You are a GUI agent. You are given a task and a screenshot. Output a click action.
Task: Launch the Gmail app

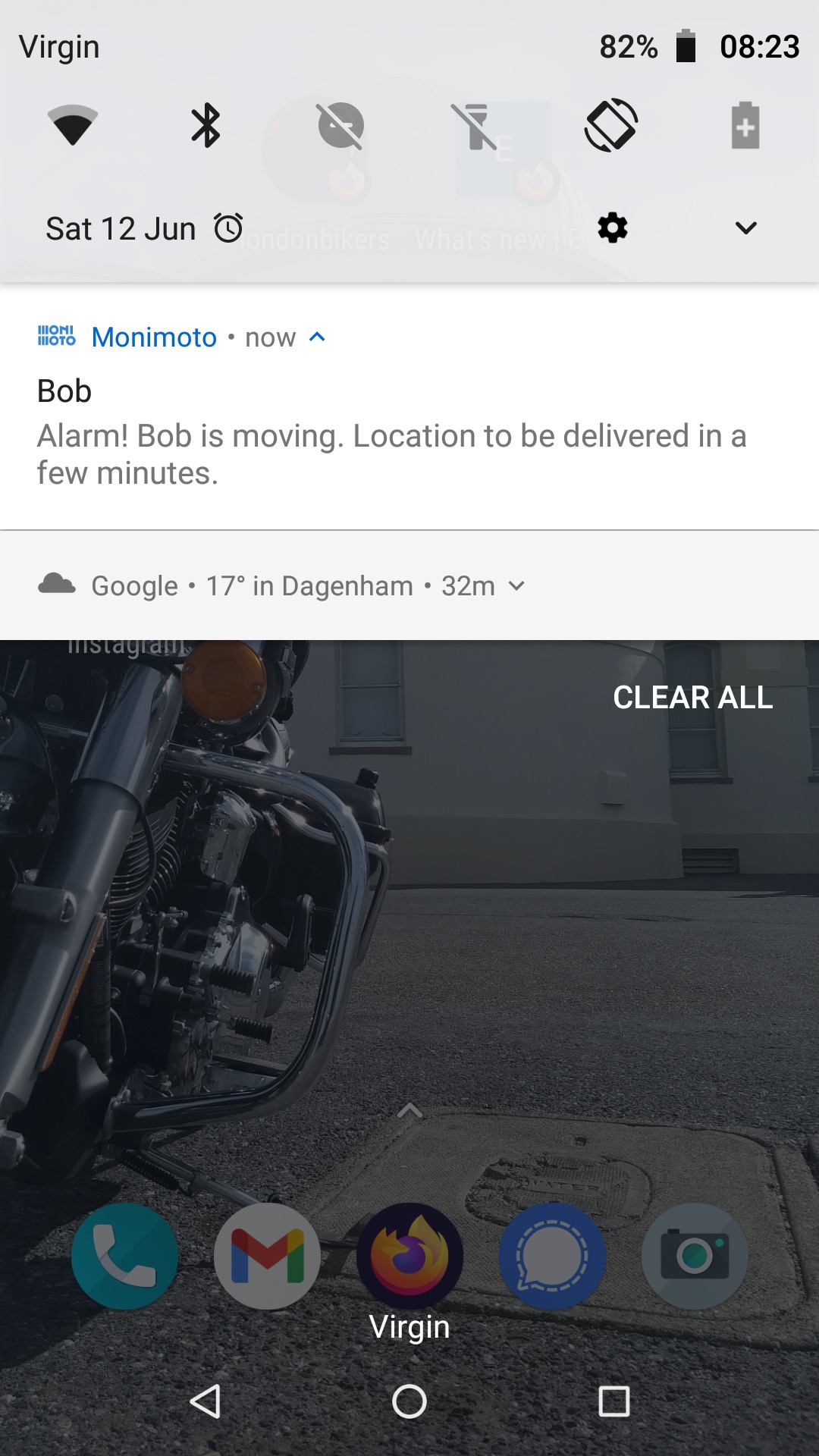pyautogui.click(x=267, y=1256)
